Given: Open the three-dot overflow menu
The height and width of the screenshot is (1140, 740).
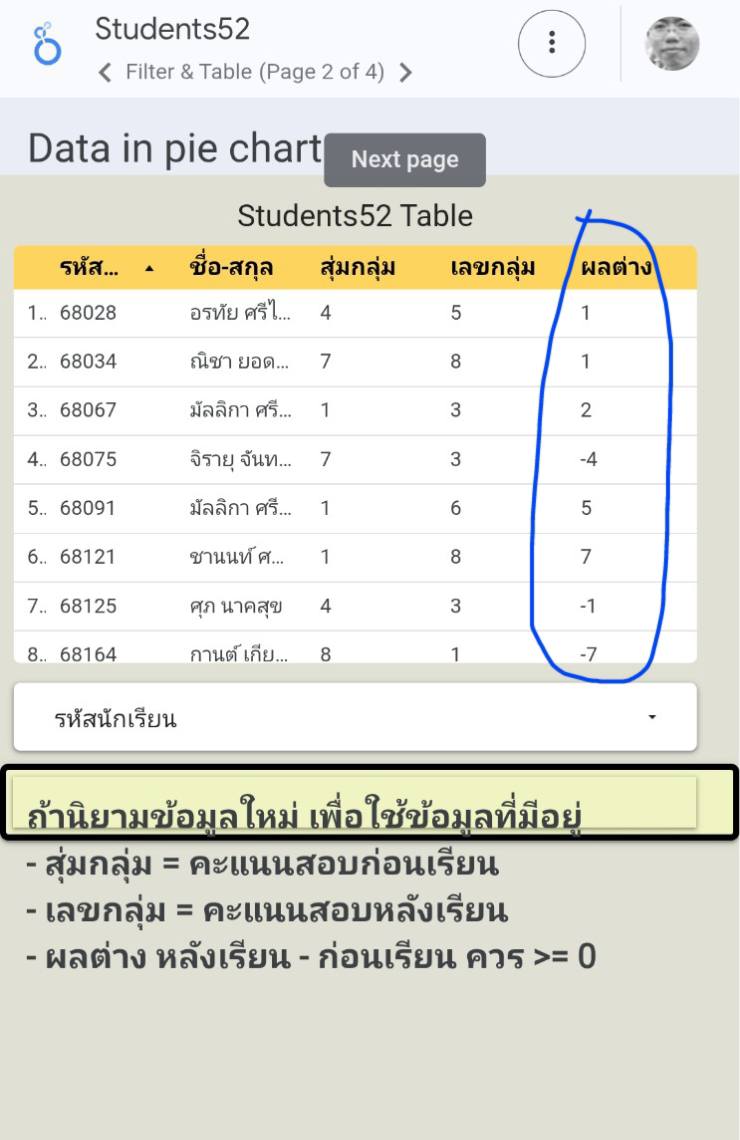Looking at the screenshot, I should coord(551,44).
